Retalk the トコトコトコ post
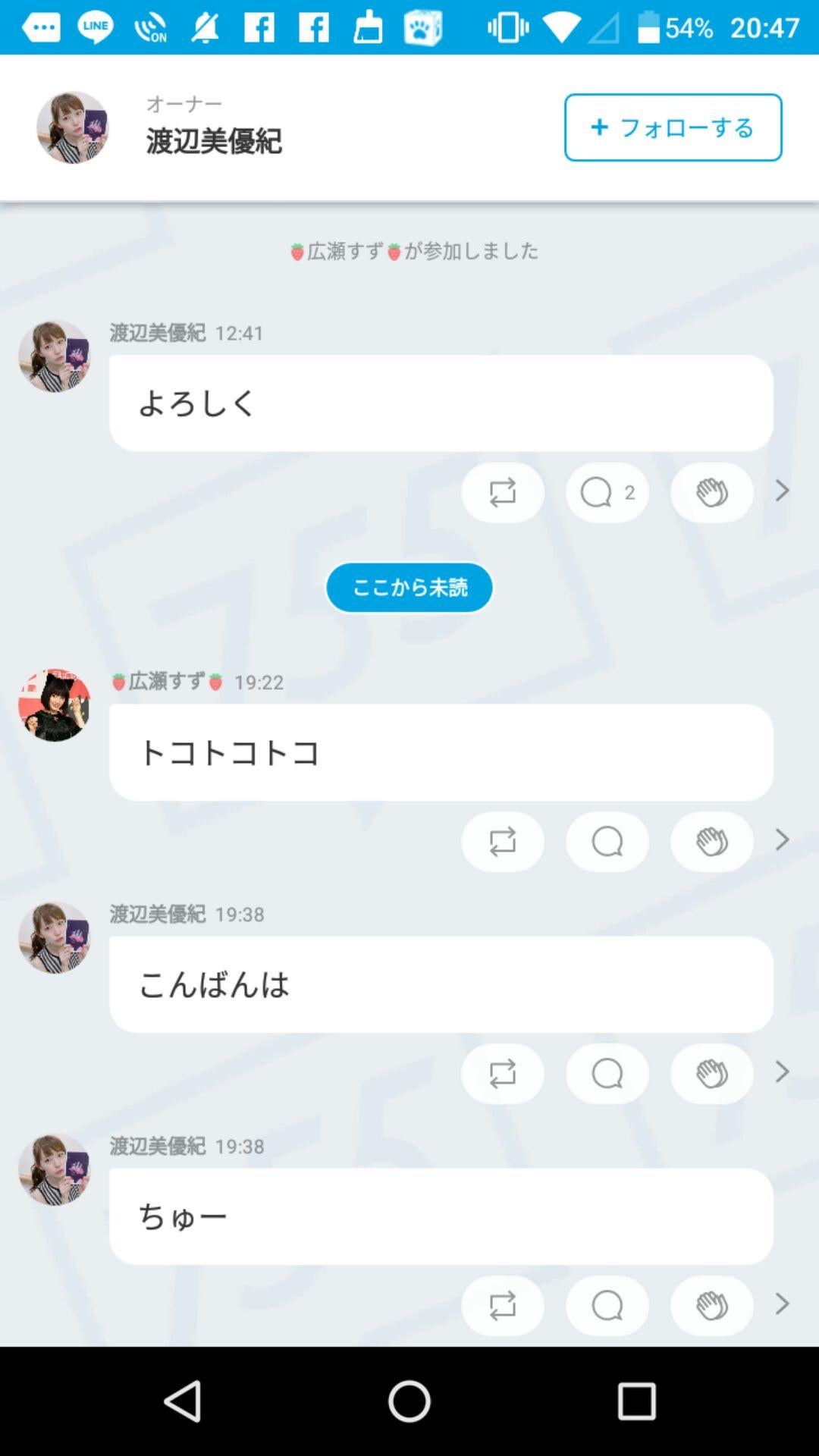 (x=502, y=842)
